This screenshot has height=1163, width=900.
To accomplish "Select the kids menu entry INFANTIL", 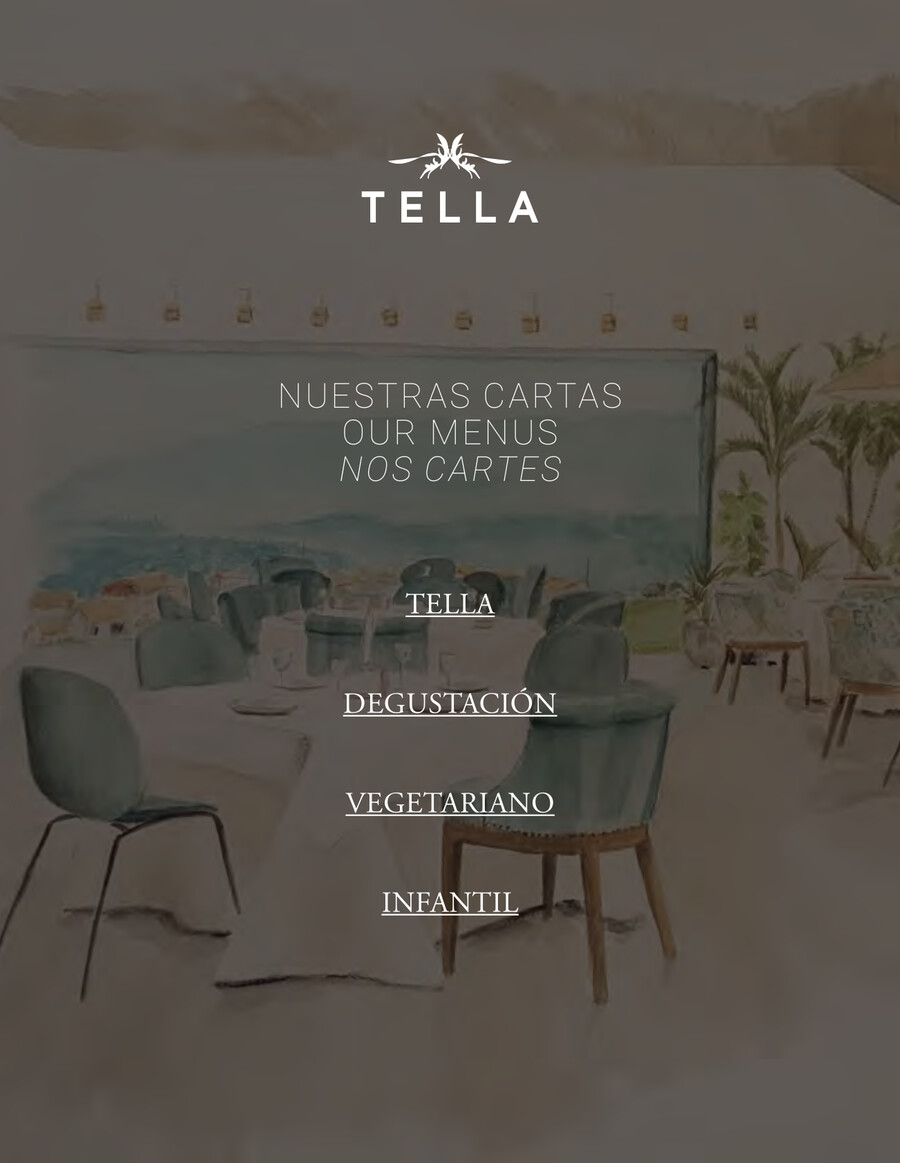I will click(x=449, y=901).
